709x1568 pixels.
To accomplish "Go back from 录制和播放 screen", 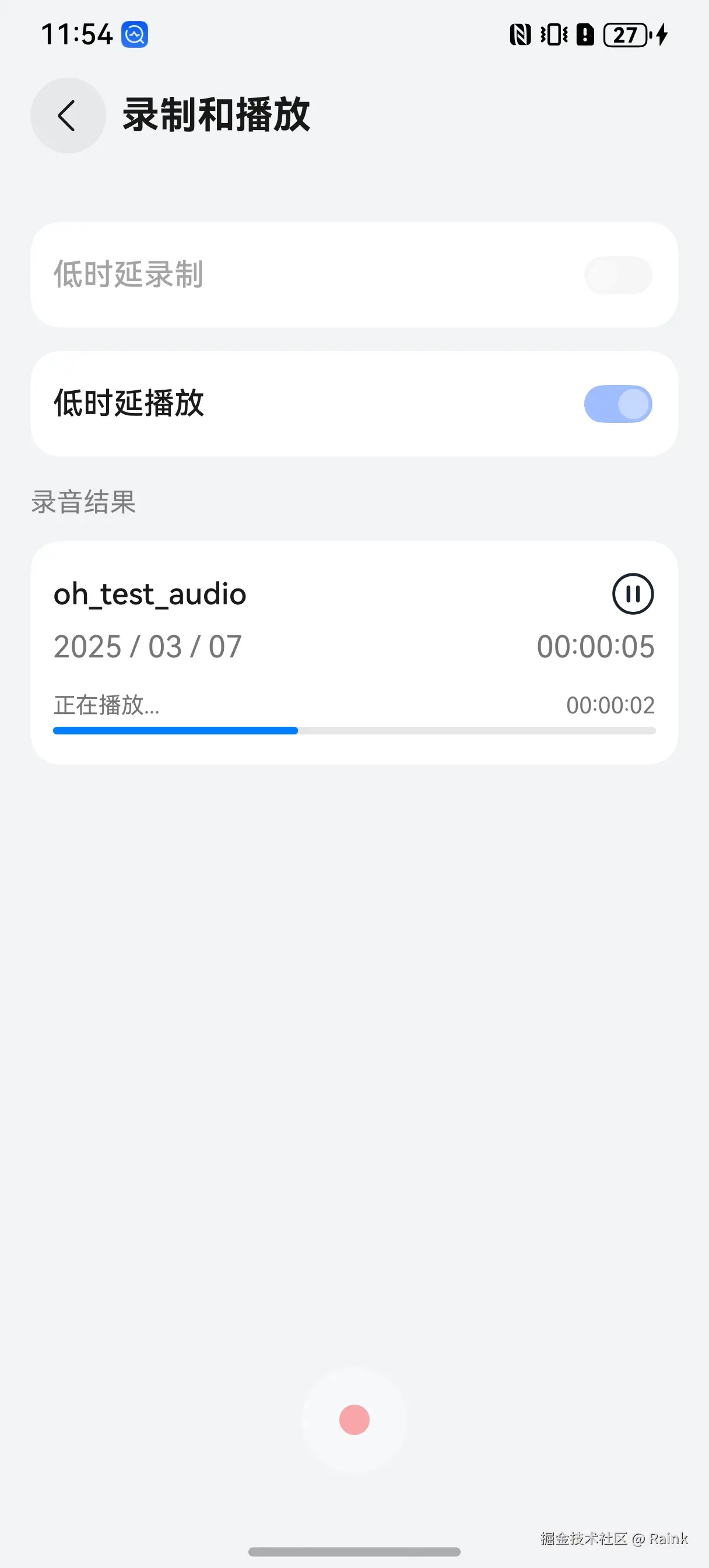I will coord(68,116).
